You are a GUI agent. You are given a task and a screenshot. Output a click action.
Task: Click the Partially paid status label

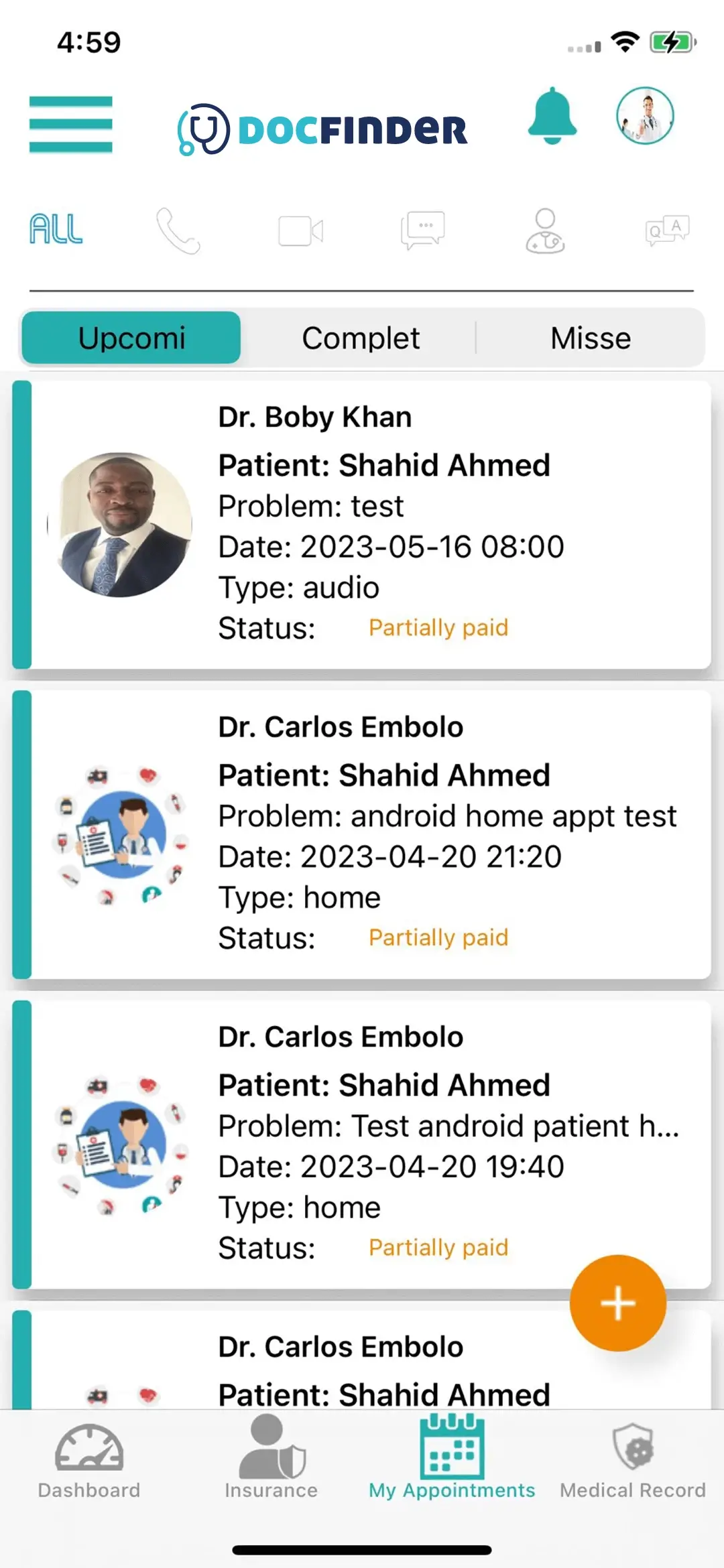[x=438, y=627]
